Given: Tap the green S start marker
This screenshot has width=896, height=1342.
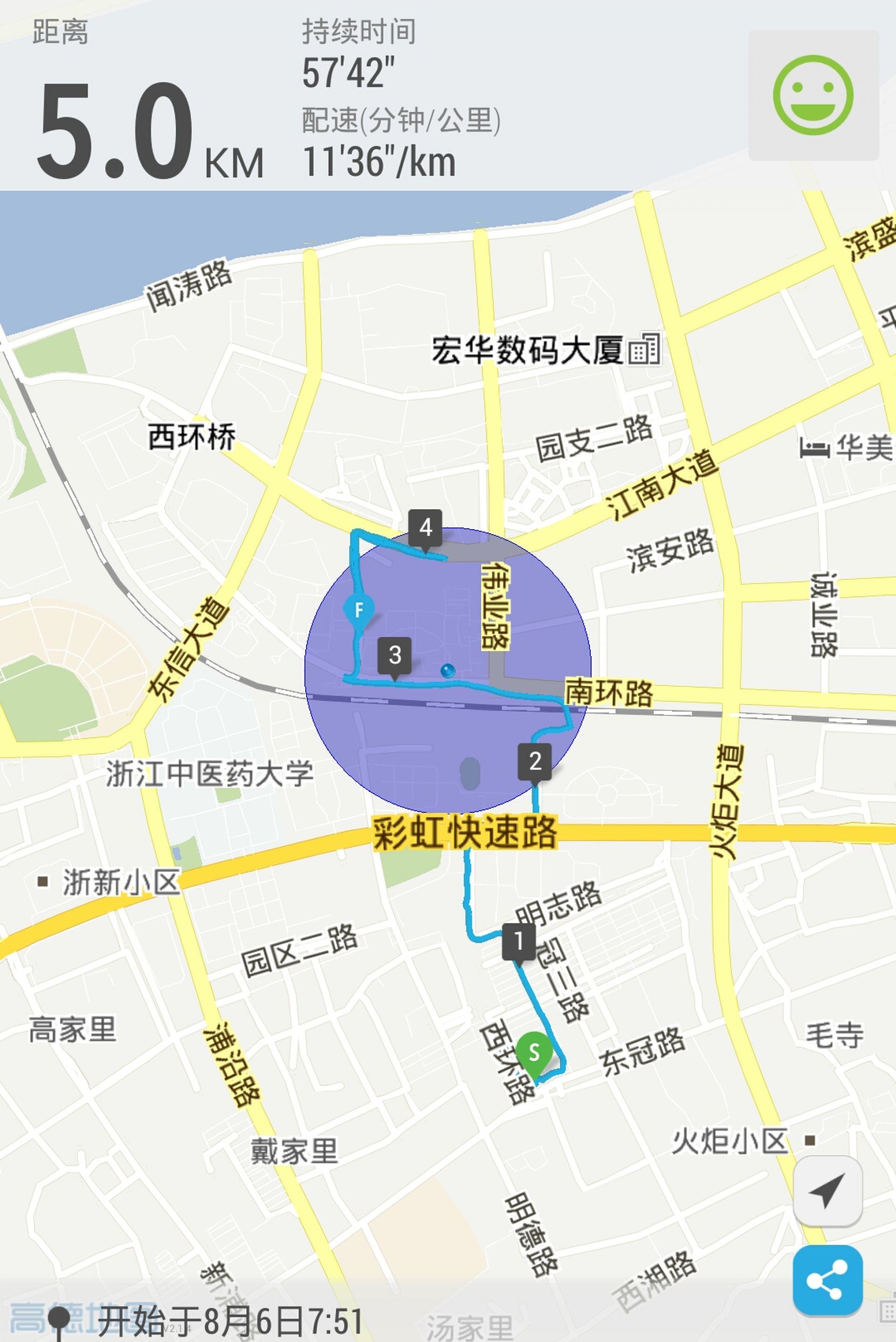Looking at the screenshot, I should (x=534, y=1051).
